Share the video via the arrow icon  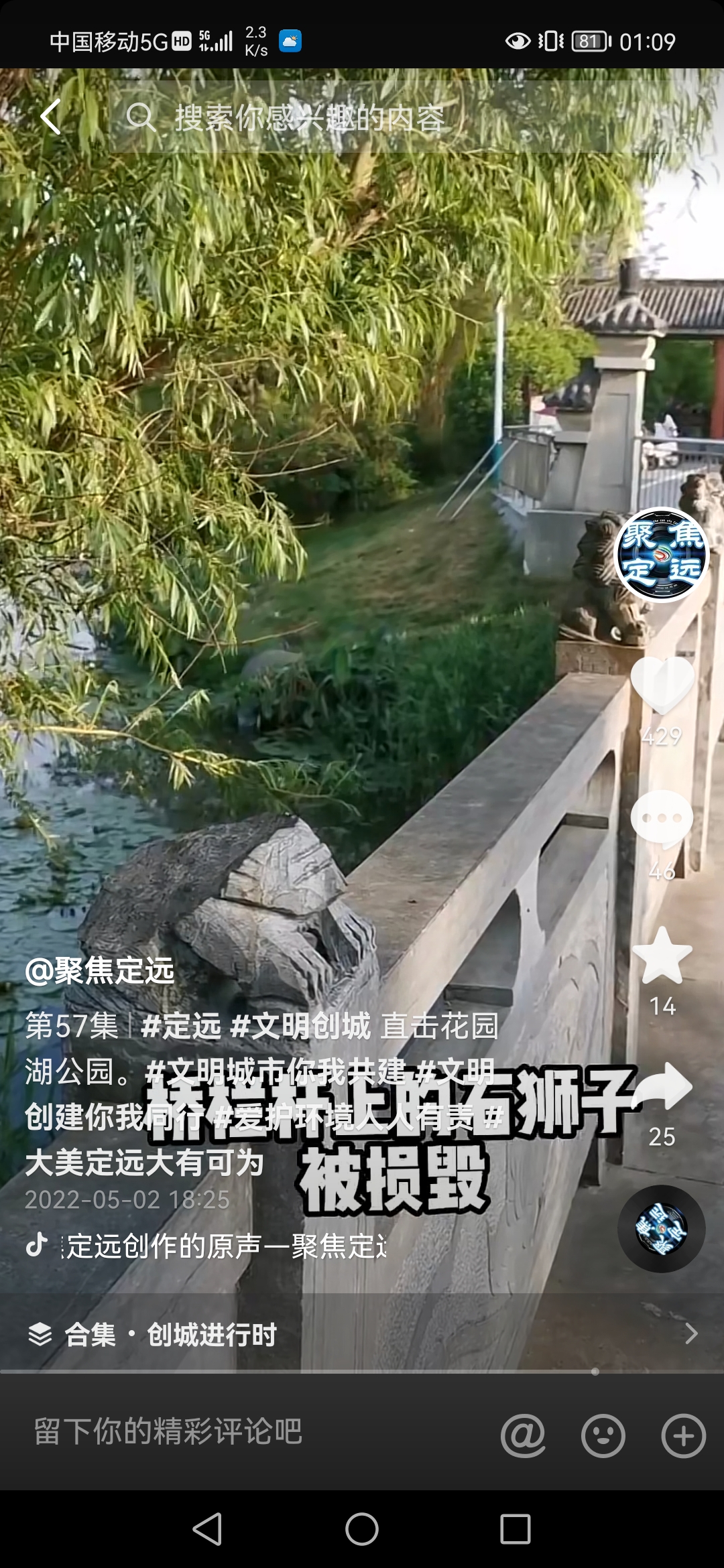[x=662, y=1087]
